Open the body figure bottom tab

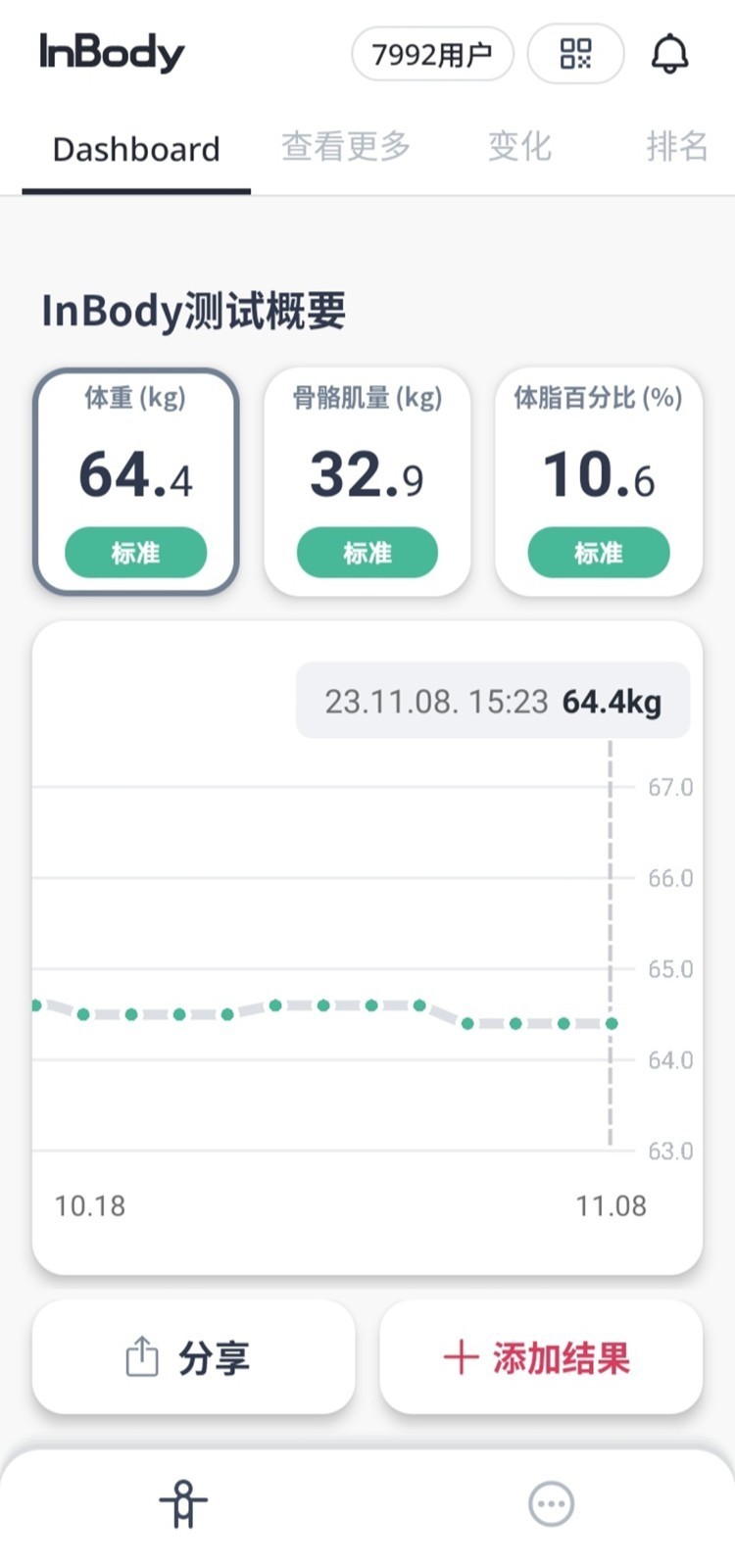pyautogui.click(x=183, y=1504)
